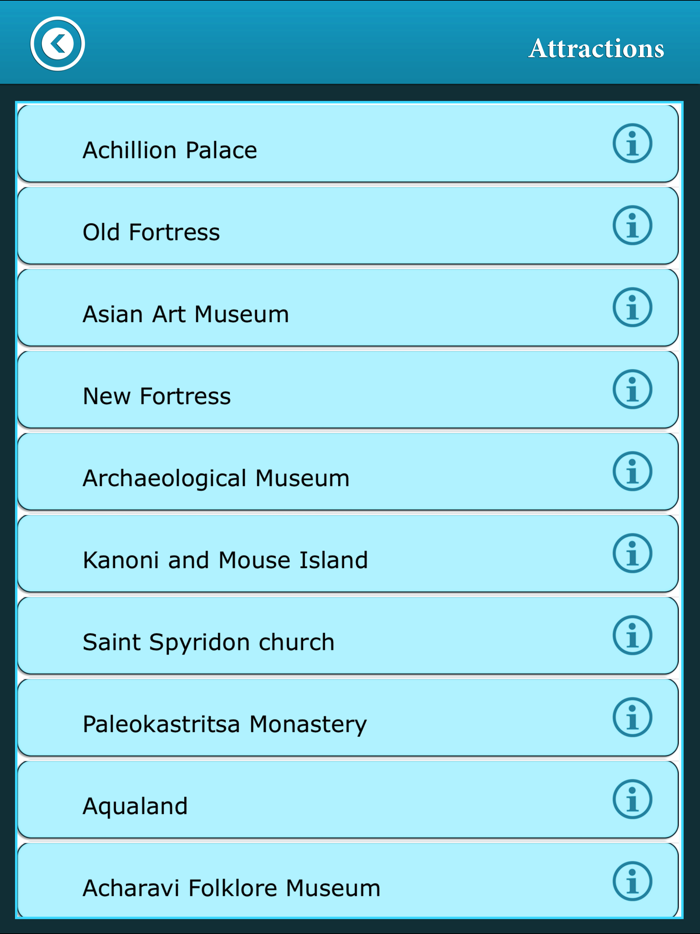Tap the info icon for Achillion Palace
700x934 pixels.
point(632,144)
